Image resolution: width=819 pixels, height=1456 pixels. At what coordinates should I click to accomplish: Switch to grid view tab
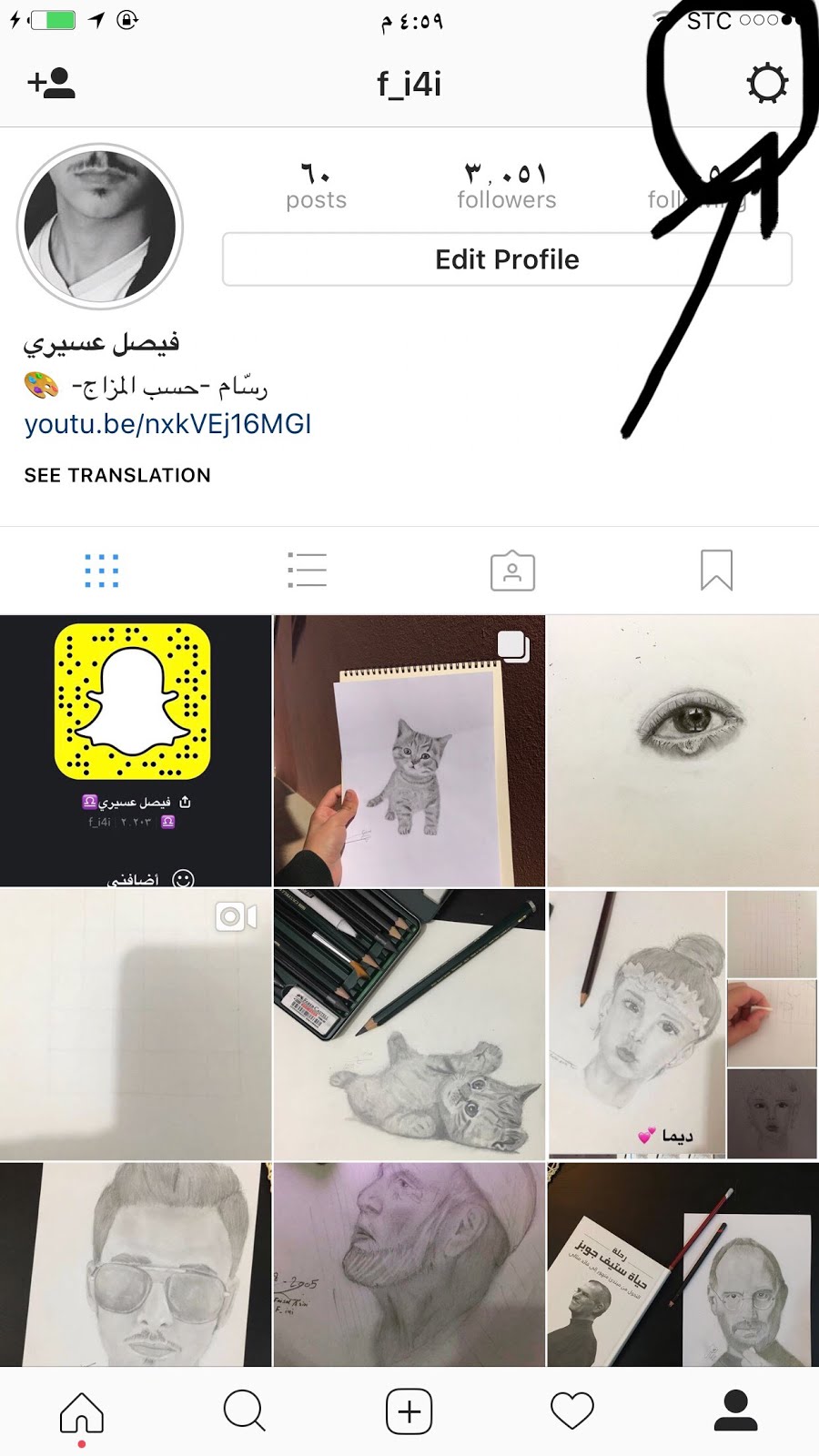[x=102, y=571]
